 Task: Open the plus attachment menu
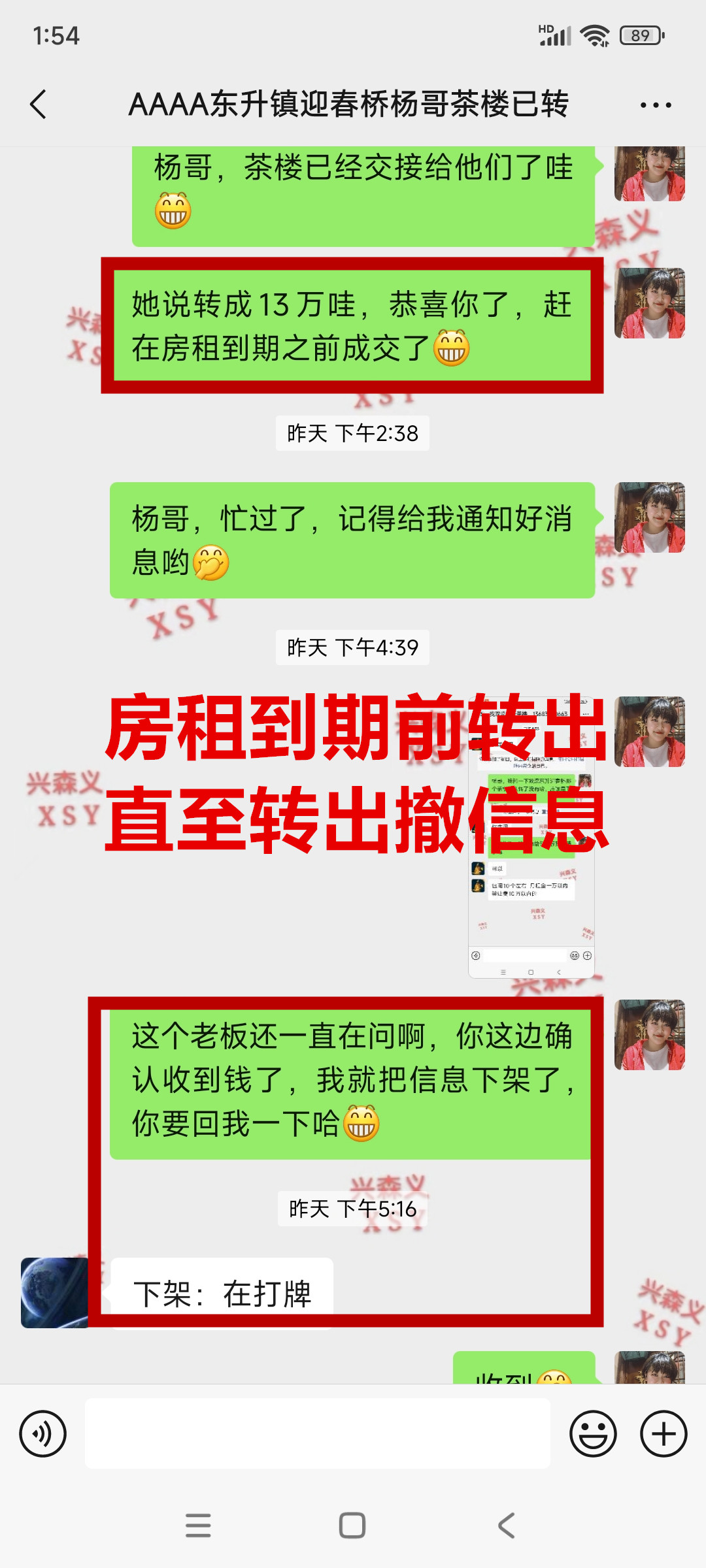663,1433
